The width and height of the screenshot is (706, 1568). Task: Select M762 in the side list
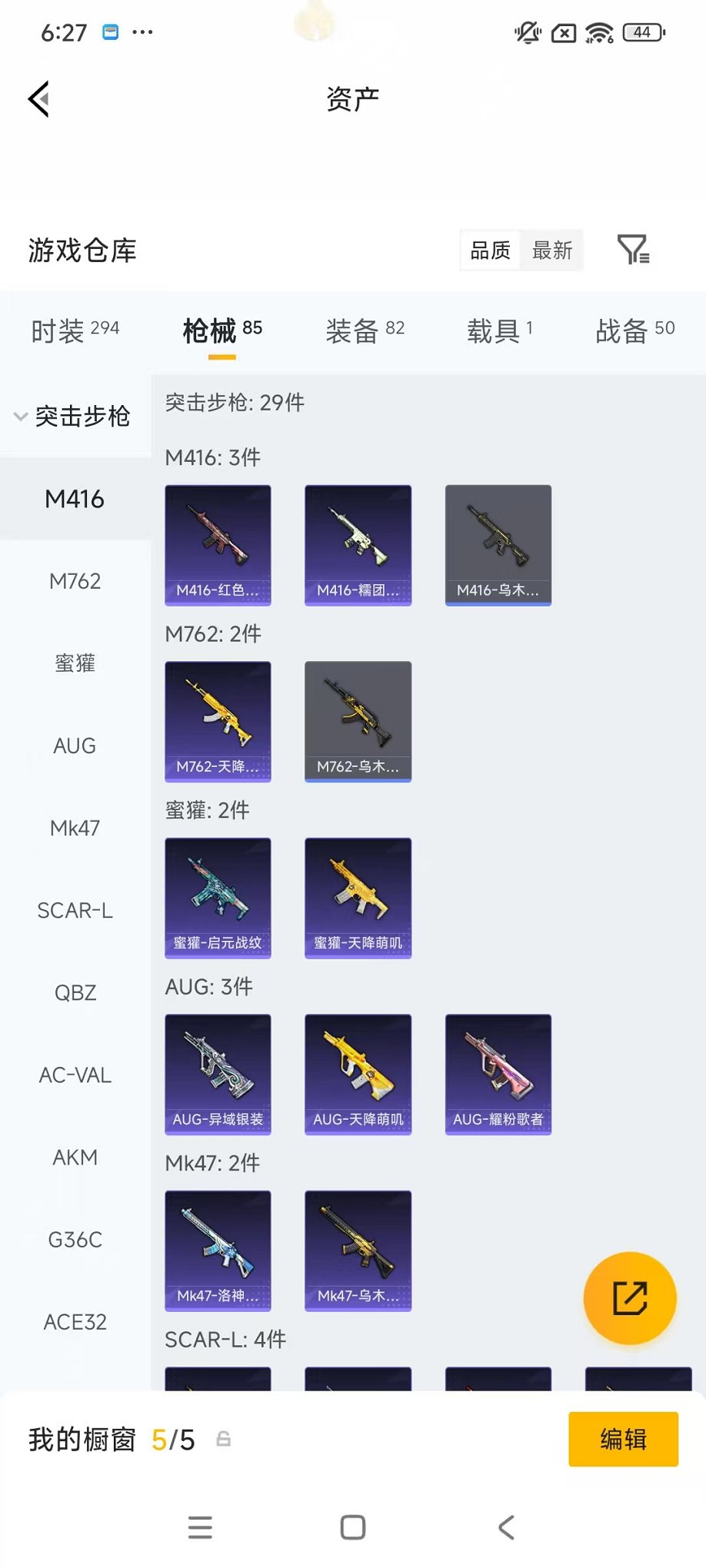coord(75,581)
